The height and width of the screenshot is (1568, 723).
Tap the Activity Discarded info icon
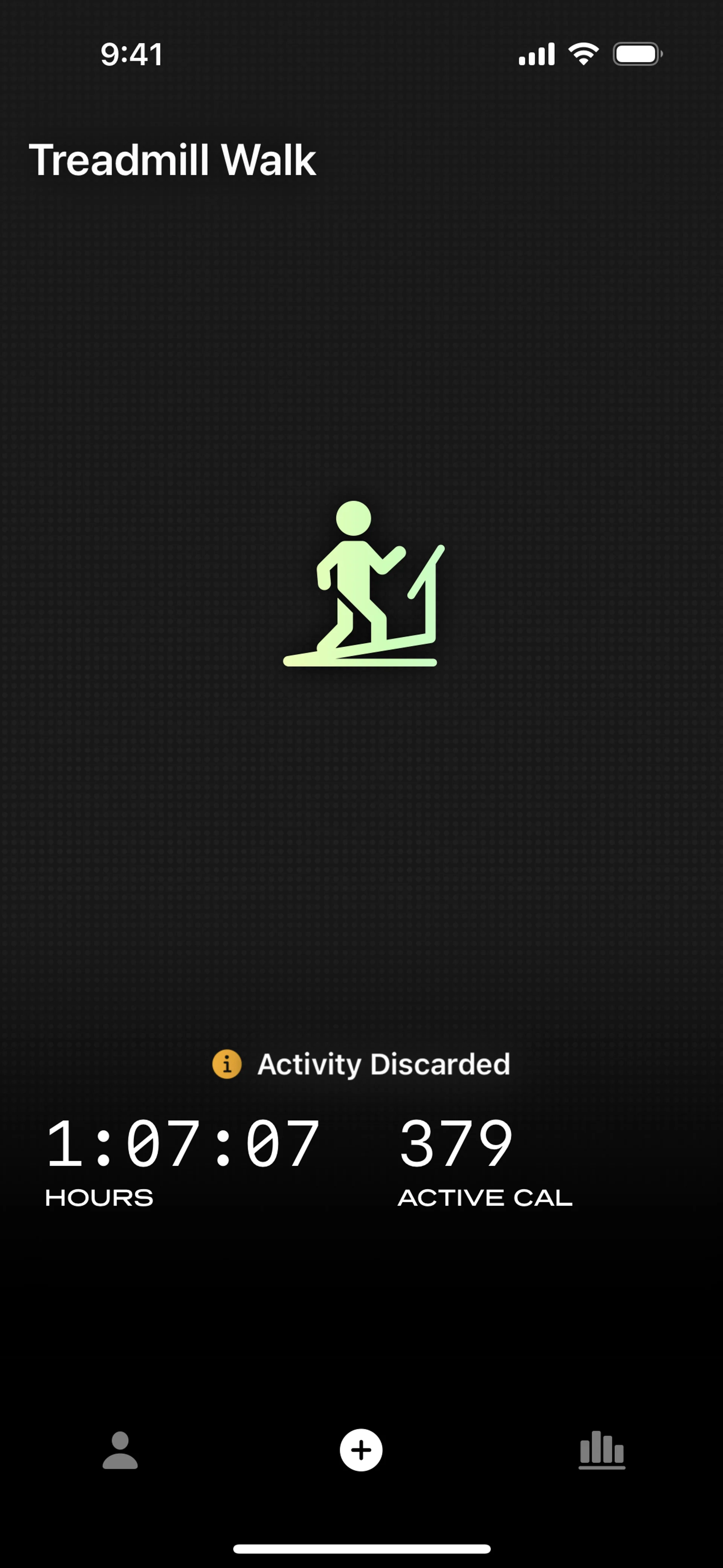tap(227, 1064)
